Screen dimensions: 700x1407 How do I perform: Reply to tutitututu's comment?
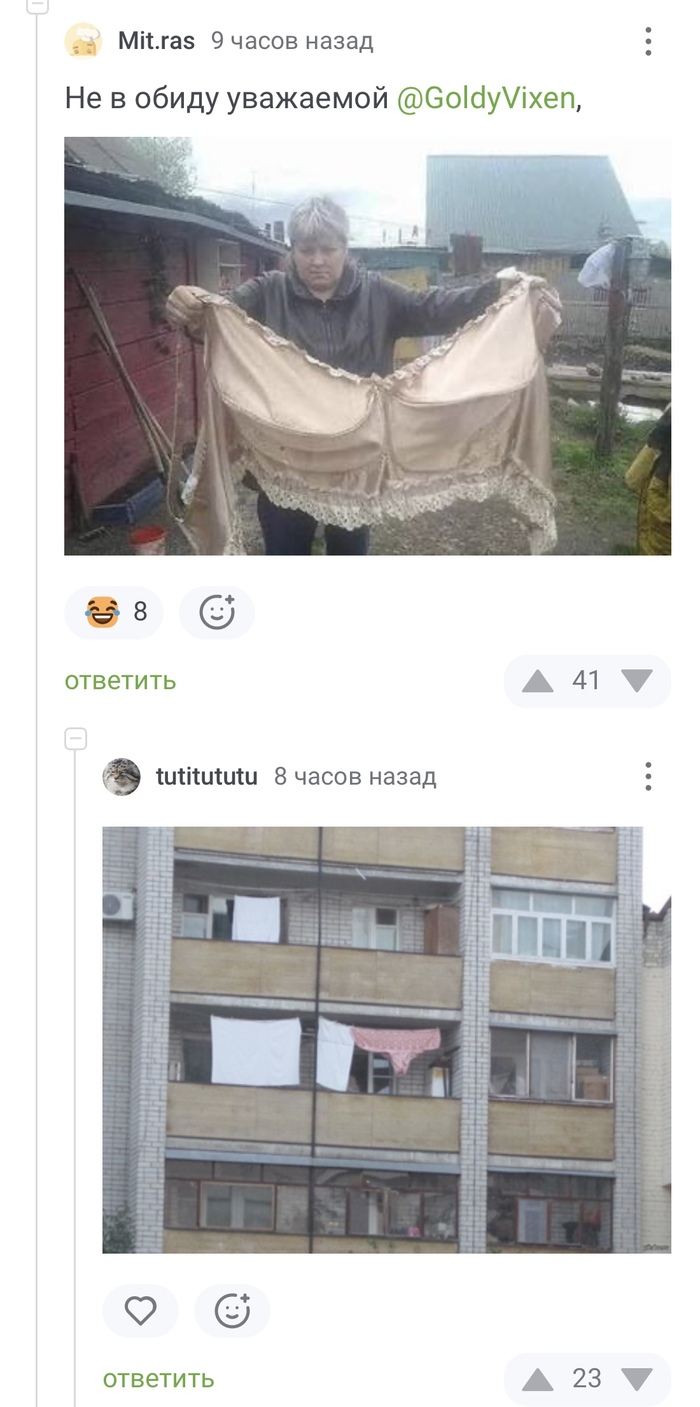click(x=158, y=1379)
